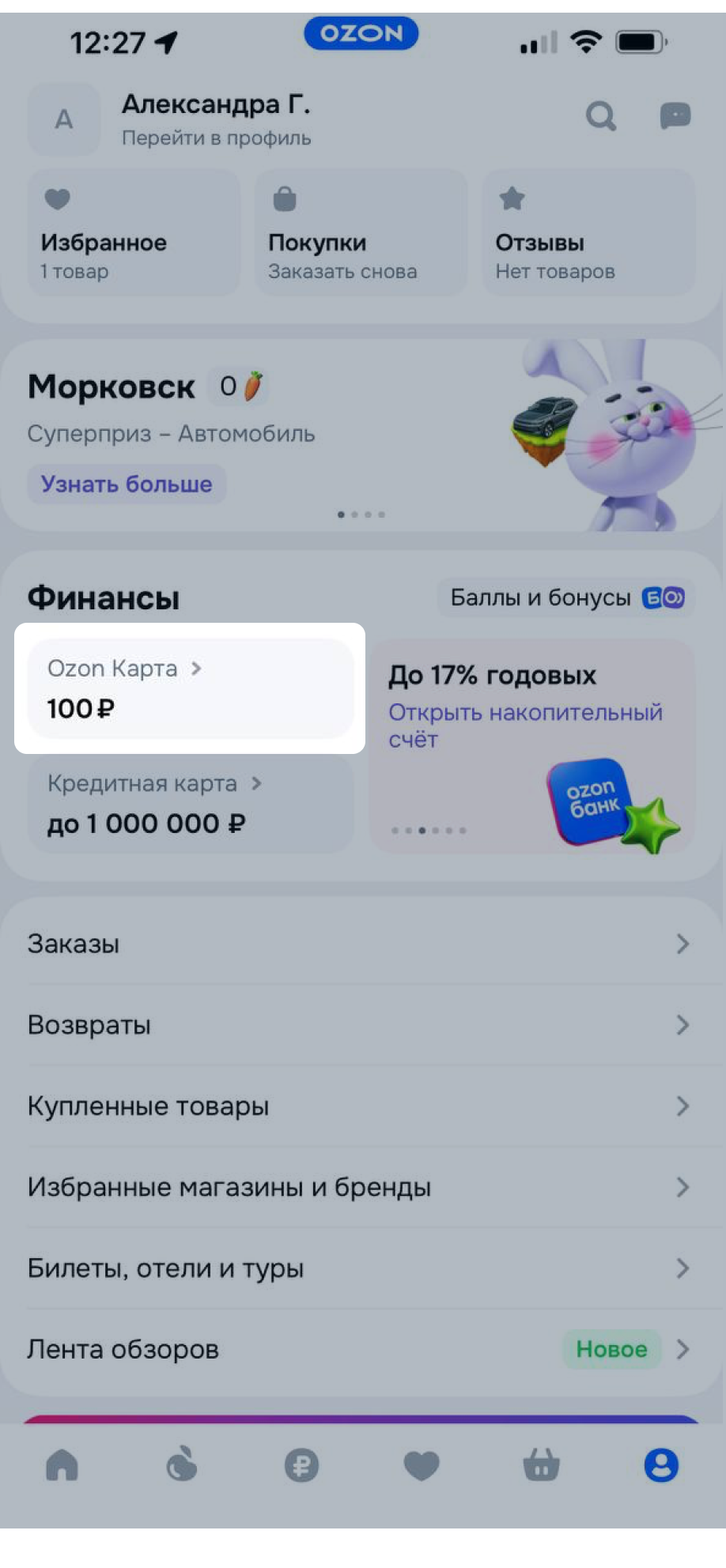Open the Ozon Карта balance
This screenshot has height=1568, width=726.
(190, 688)
